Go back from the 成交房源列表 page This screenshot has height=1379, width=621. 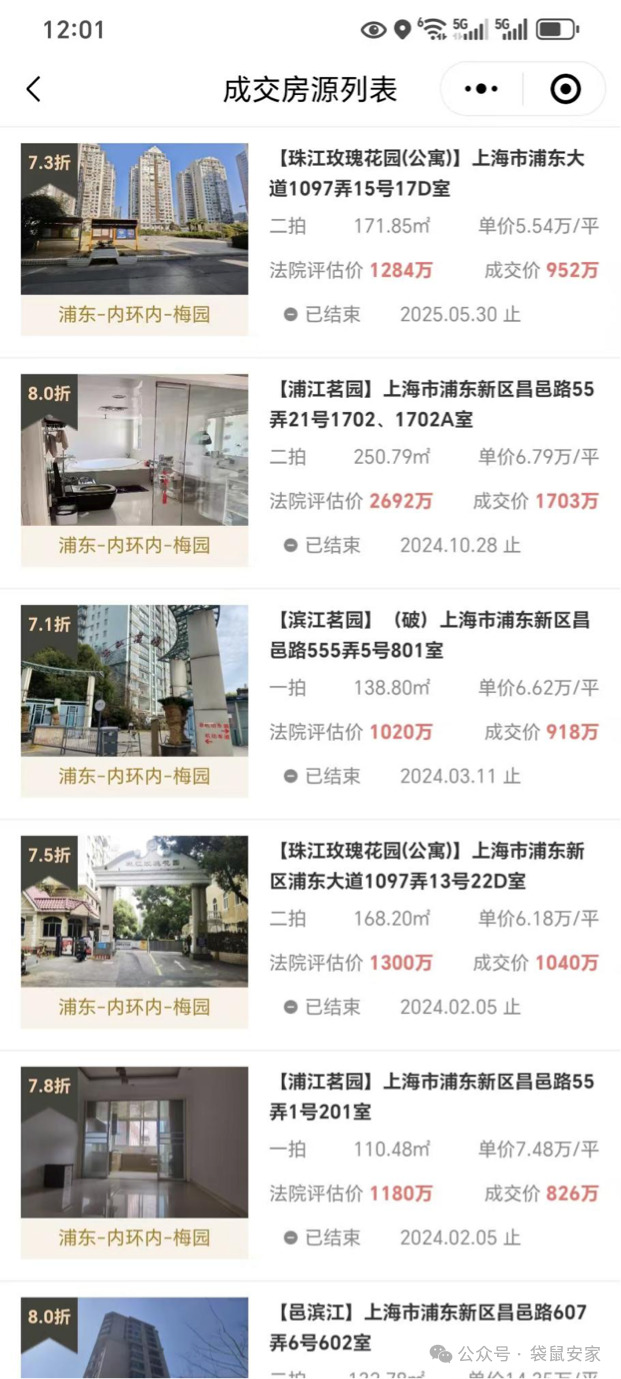(x=34, y=89)
